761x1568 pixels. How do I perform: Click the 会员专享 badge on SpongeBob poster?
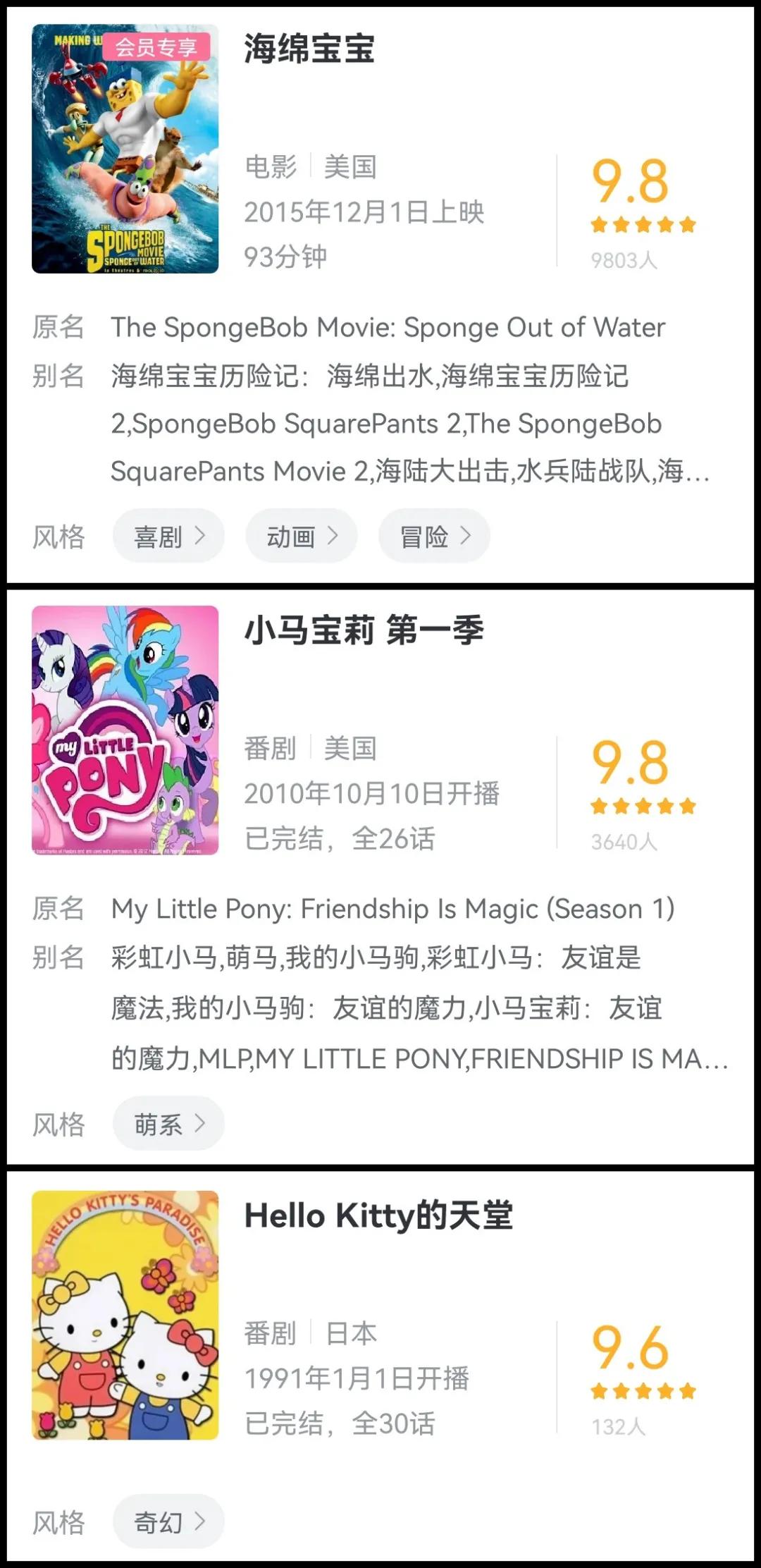tap(159, 46)
